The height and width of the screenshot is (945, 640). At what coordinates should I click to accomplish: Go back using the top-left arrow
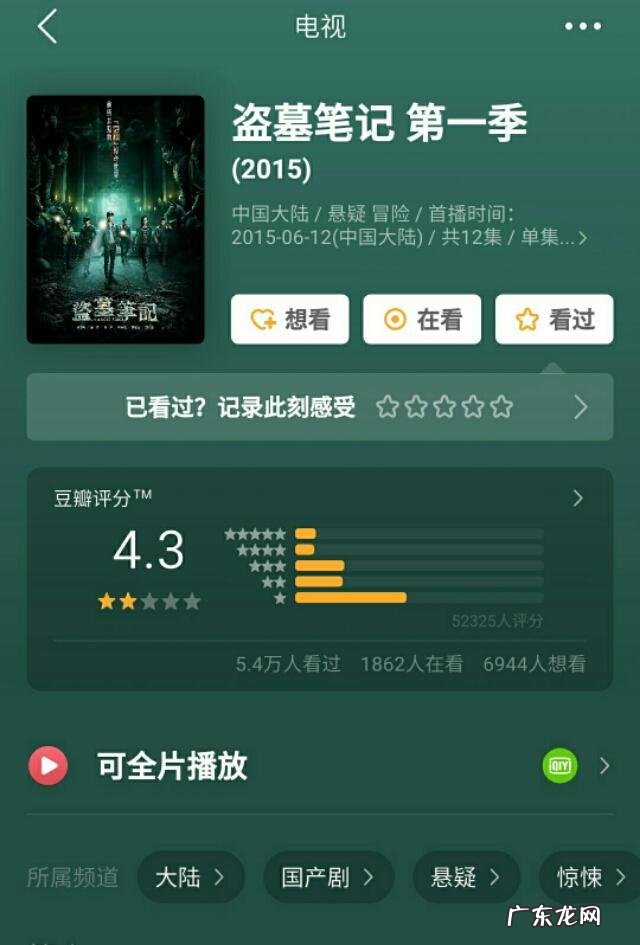click(x=47, y=27)
